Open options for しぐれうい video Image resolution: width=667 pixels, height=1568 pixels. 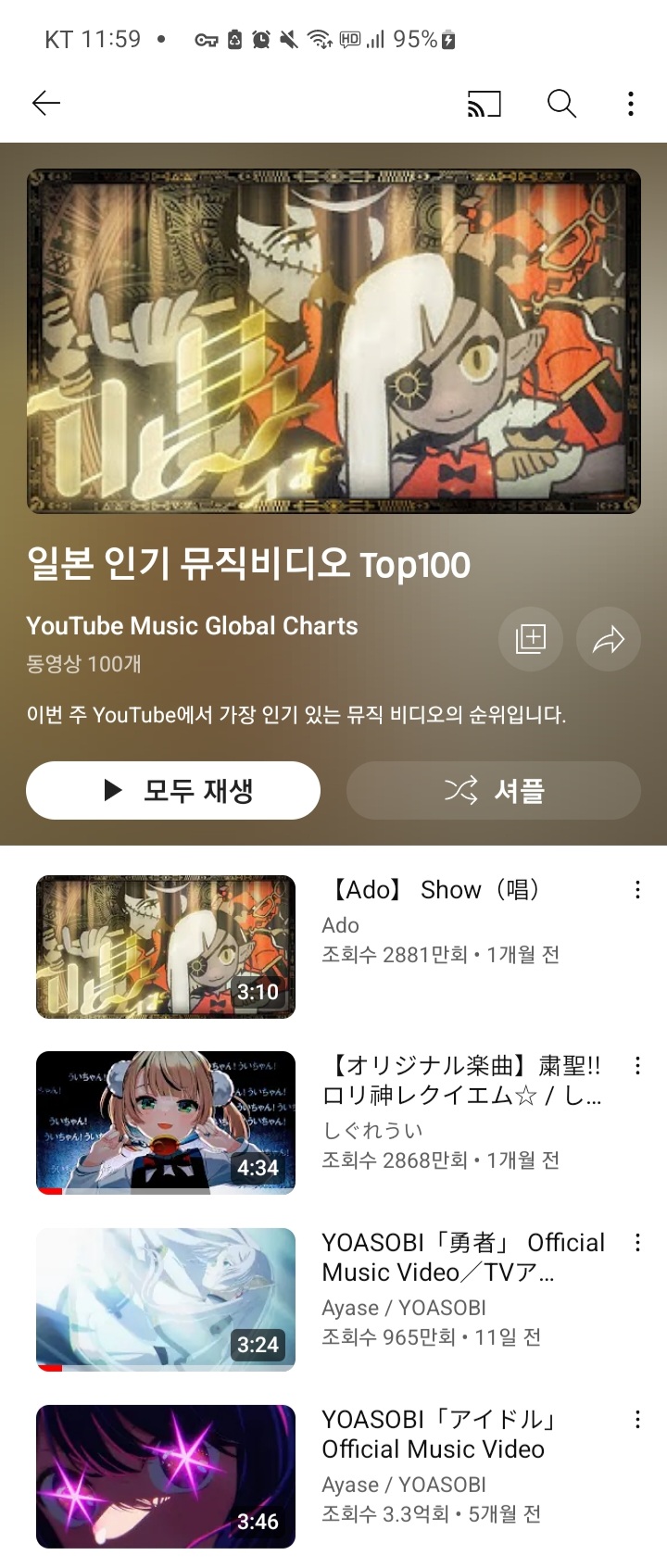(637, 1066)
